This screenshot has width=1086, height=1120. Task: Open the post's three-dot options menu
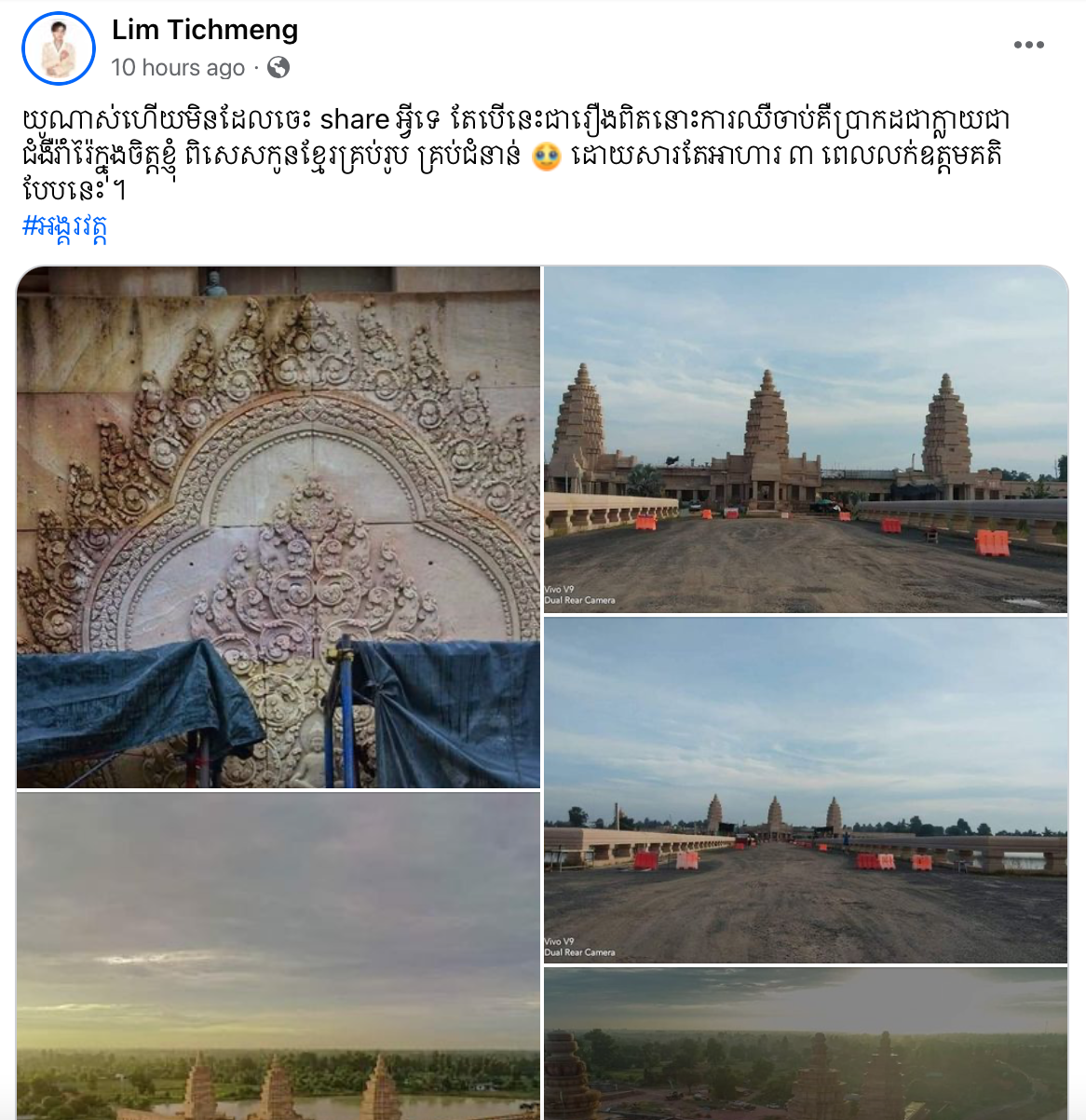(x=1028, y=45)
